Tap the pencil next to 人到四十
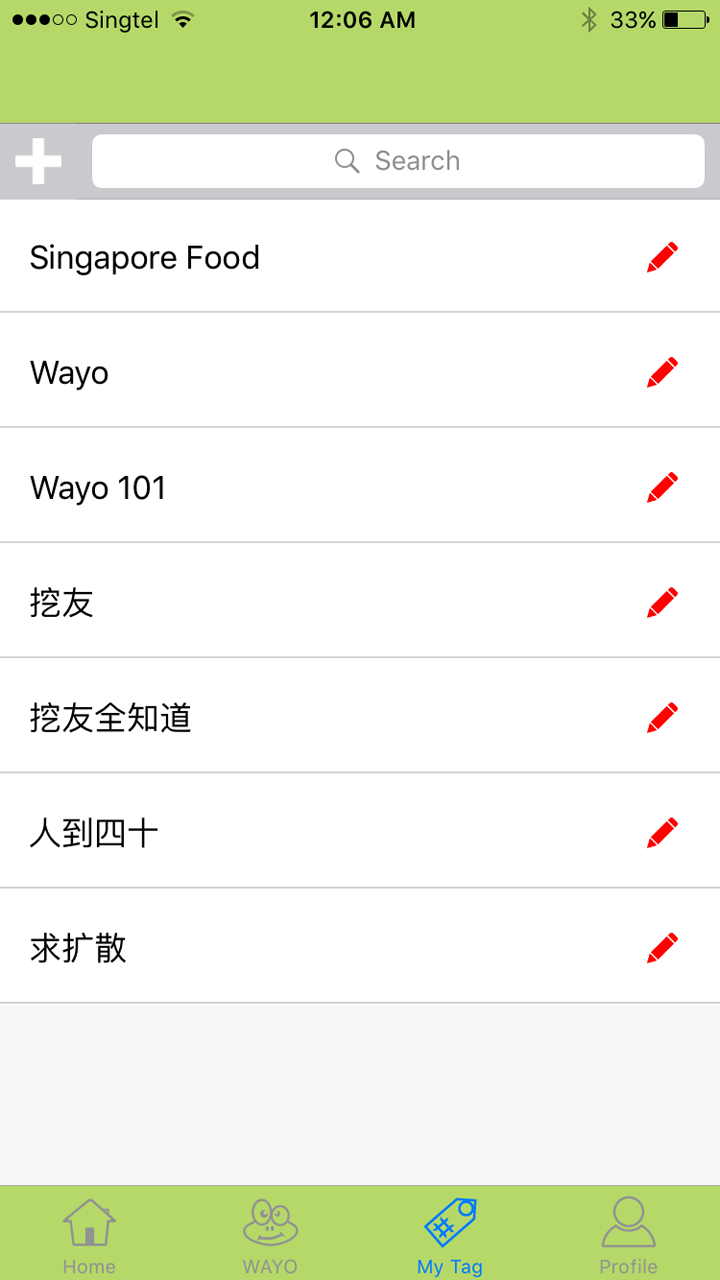The width and height of the screenshot is (720, 1280). (x=662, y=832)
